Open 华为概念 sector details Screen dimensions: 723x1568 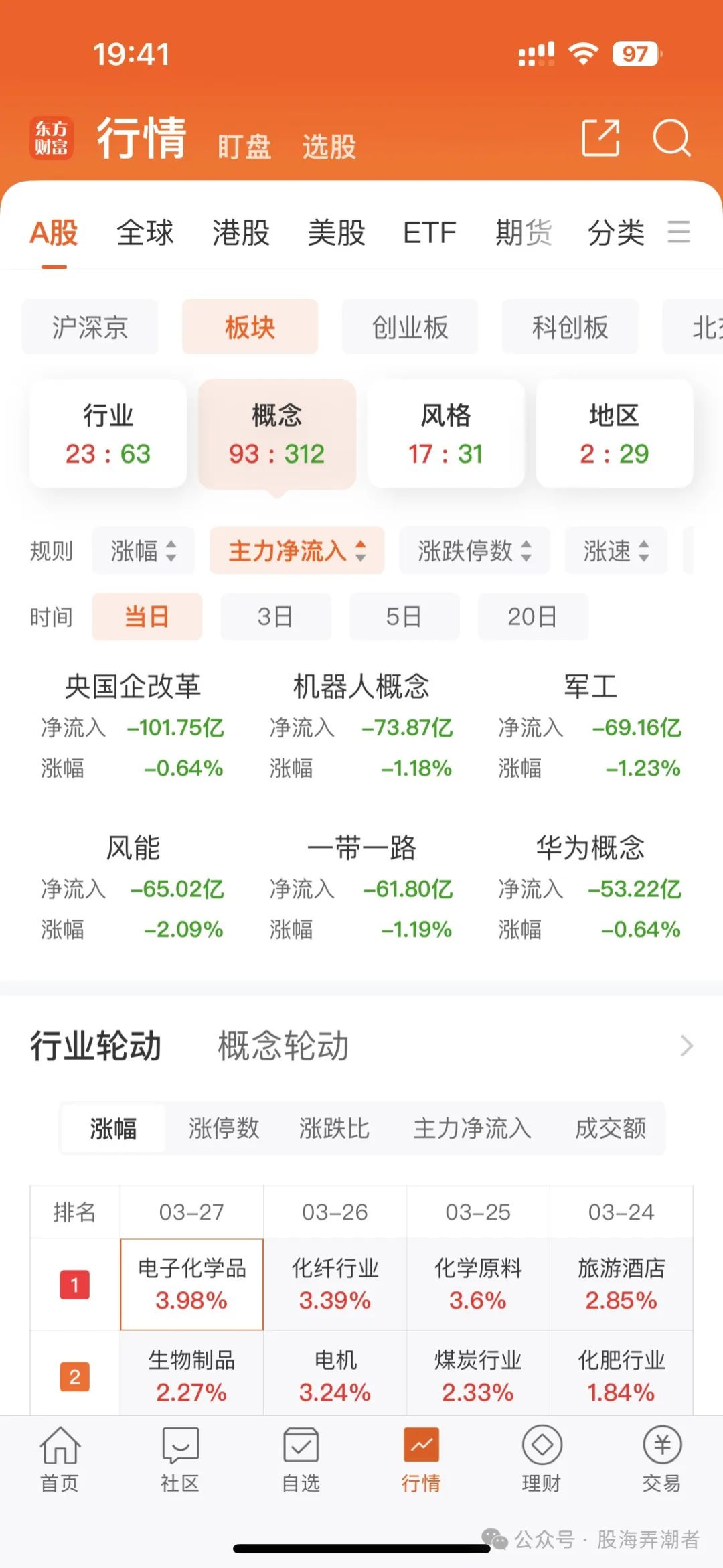(x=590, y=888)
